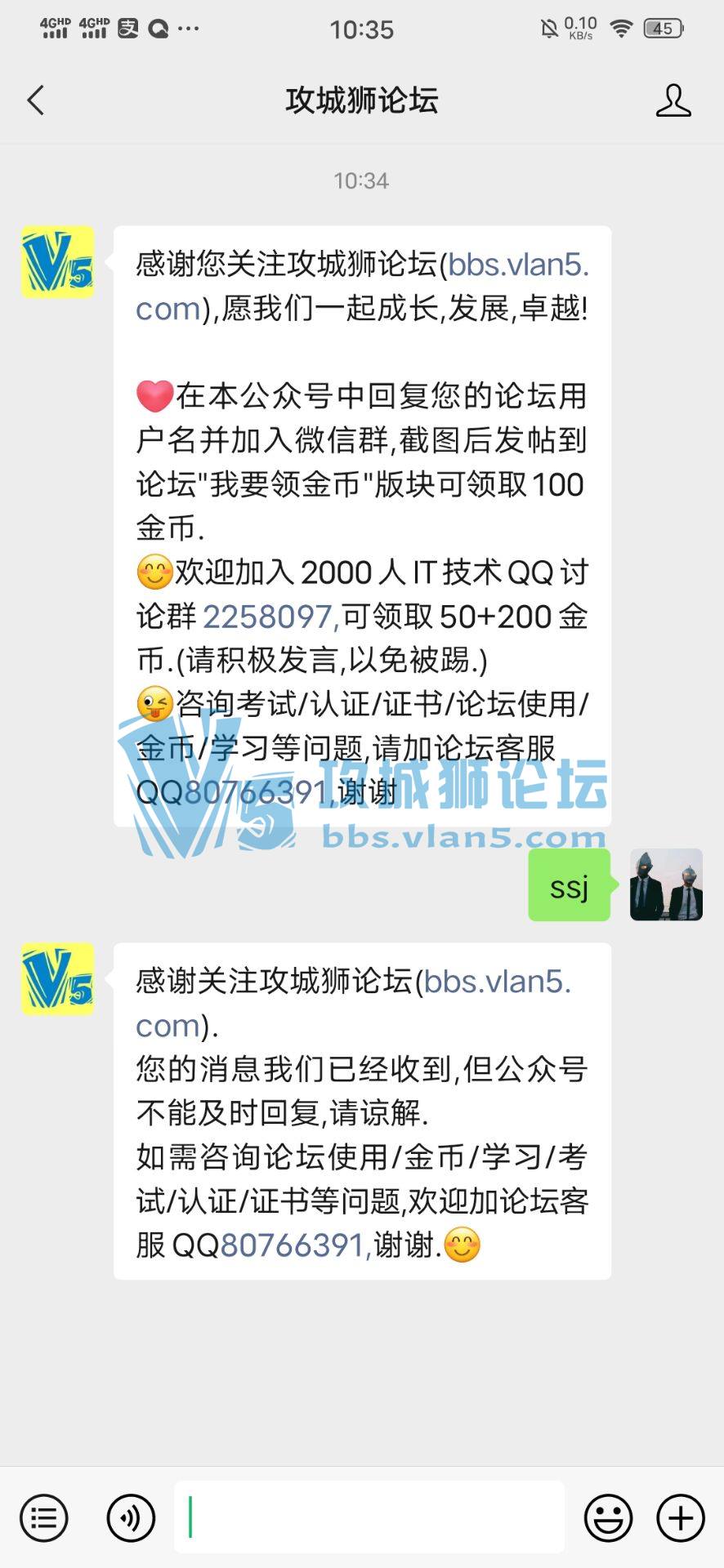The image size is (724, 1568).
Task: Tap the QQ number 80766391 in the last message
Action: point(295,1245)
